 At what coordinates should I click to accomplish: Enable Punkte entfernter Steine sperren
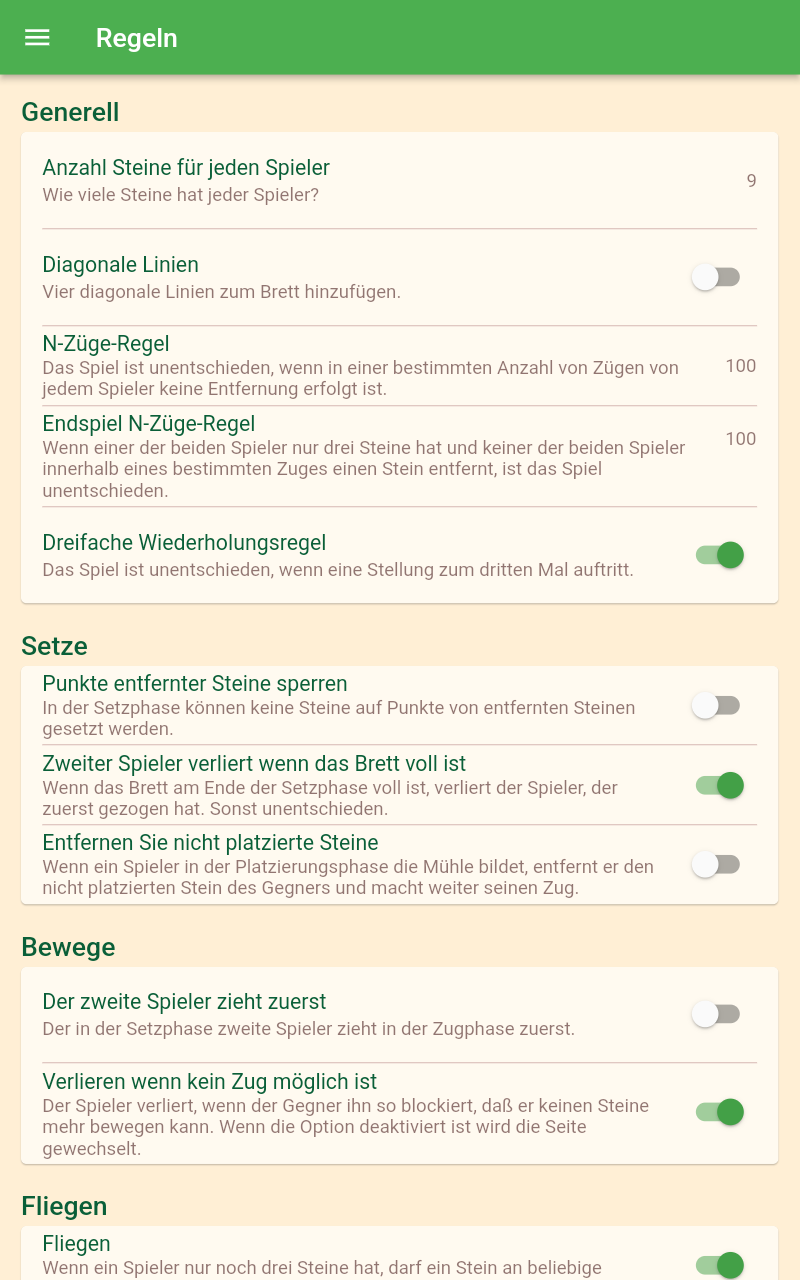pyautogui.click(x=716, y=706)
